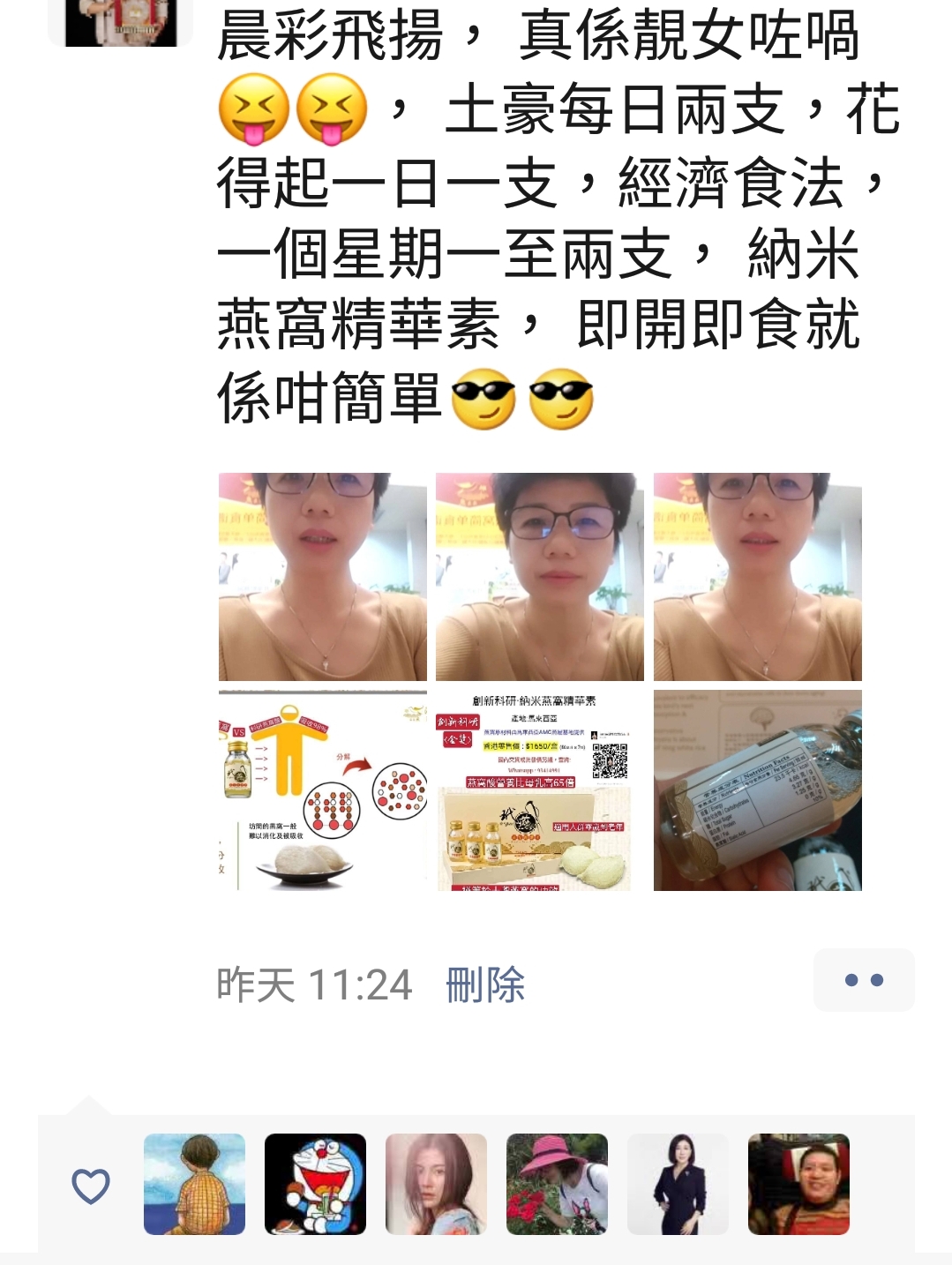Open the yellow human figure digestion infographic
The height and width of the screenshot is (1265, 952).
323,790
